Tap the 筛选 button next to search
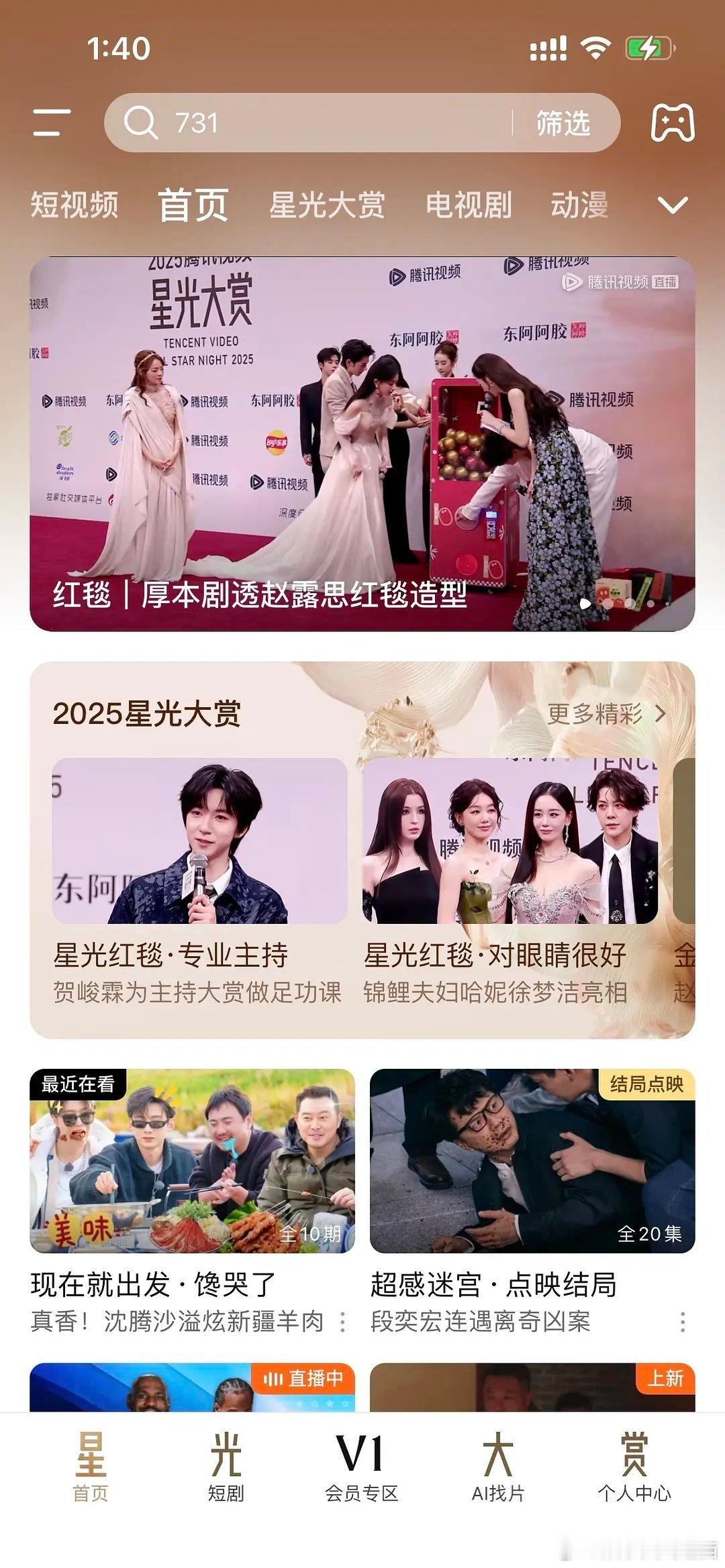Image resolution: width=725 pixels, height=1568 pixels. tap(563, 123)
